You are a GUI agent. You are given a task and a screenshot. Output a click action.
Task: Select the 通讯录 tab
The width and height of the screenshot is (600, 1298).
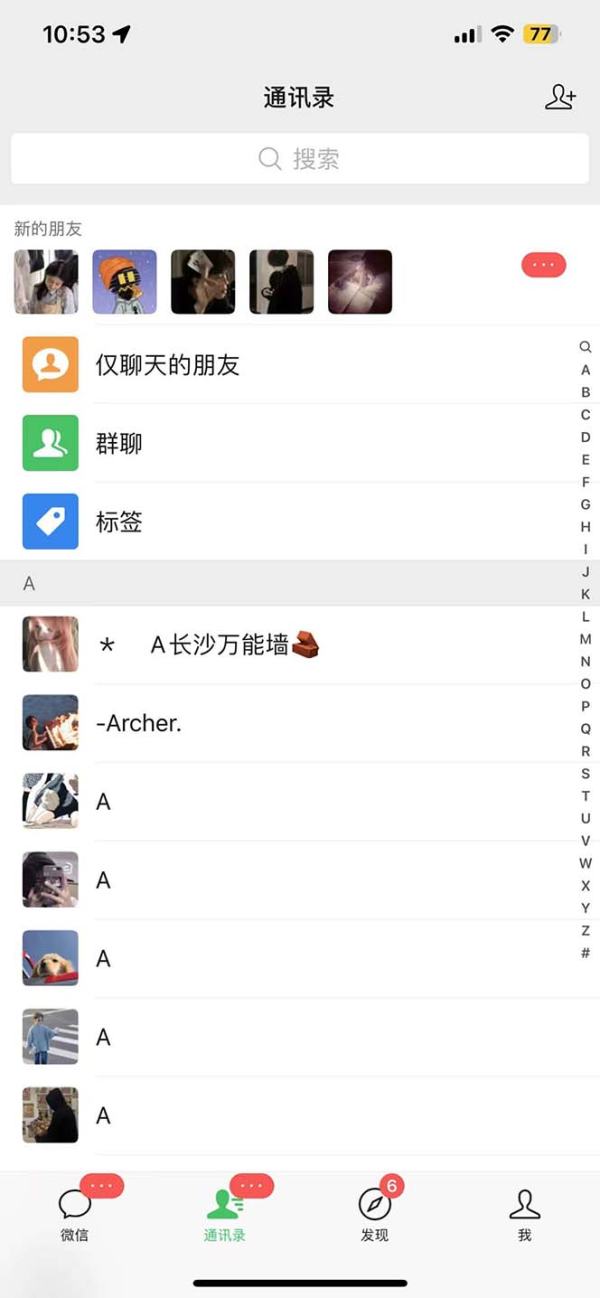225,1214
